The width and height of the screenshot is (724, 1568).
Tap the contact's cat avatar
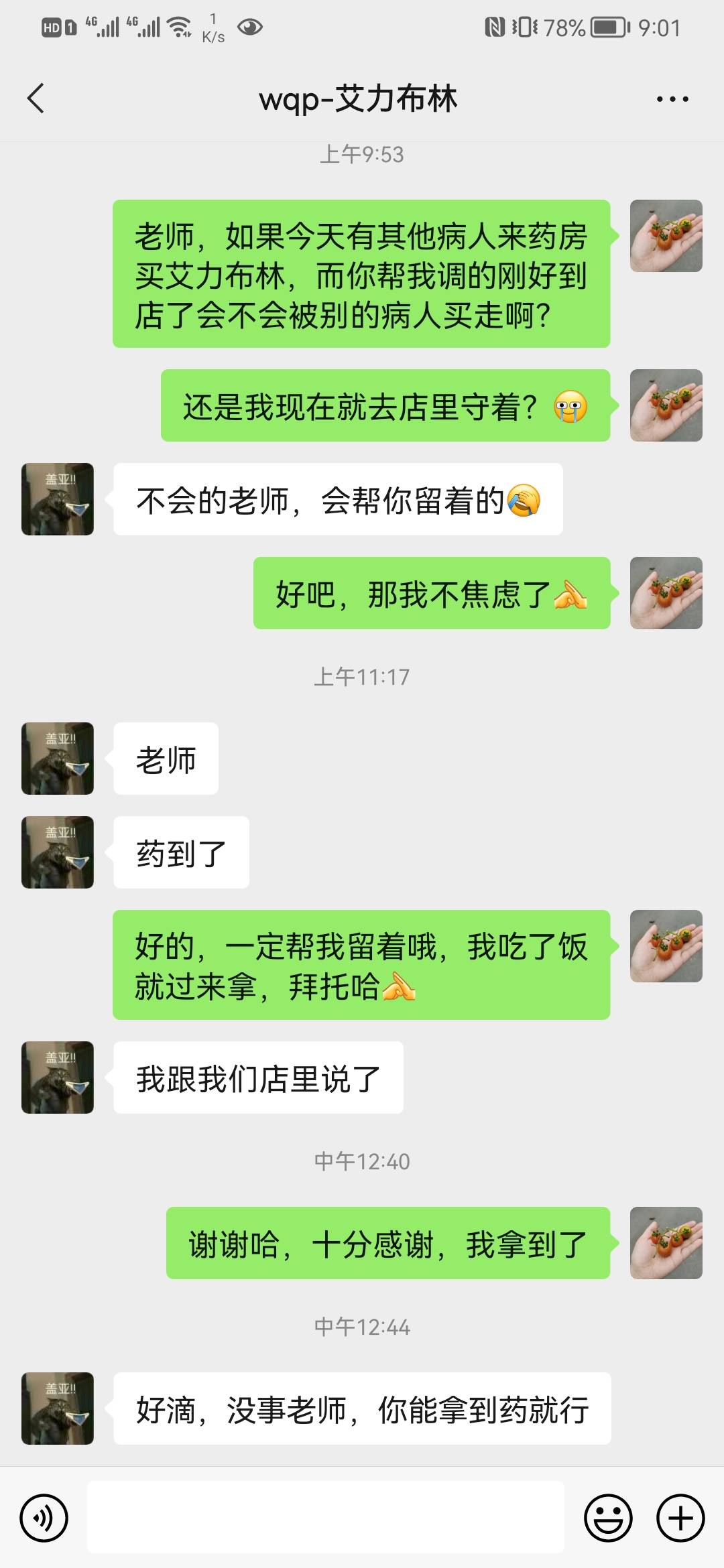pyautogui.click(x=57, y=759)
